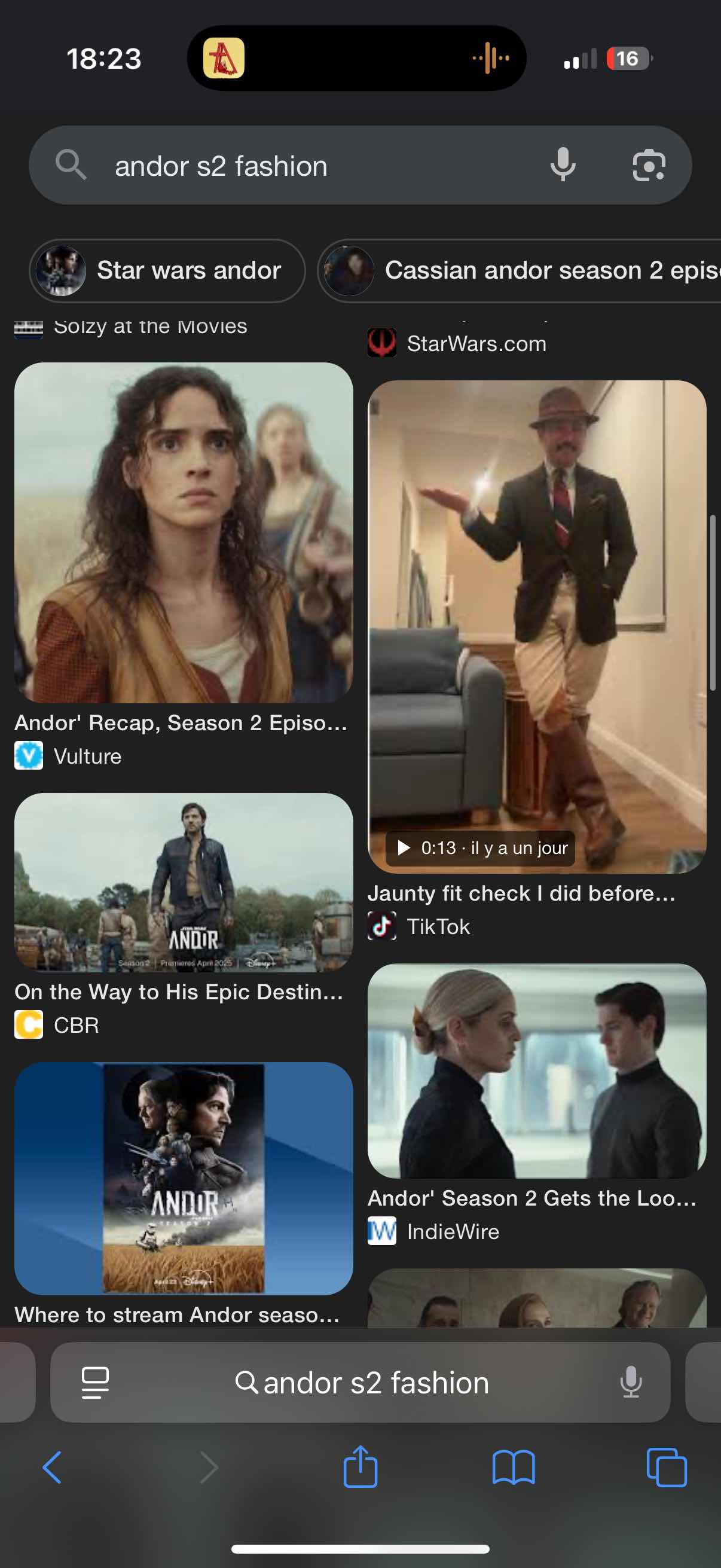Viewport: 721px width, 1568px height.
Task: Open the IndieWire Andor Season 2 result
Action: (x=537, y=1071)
